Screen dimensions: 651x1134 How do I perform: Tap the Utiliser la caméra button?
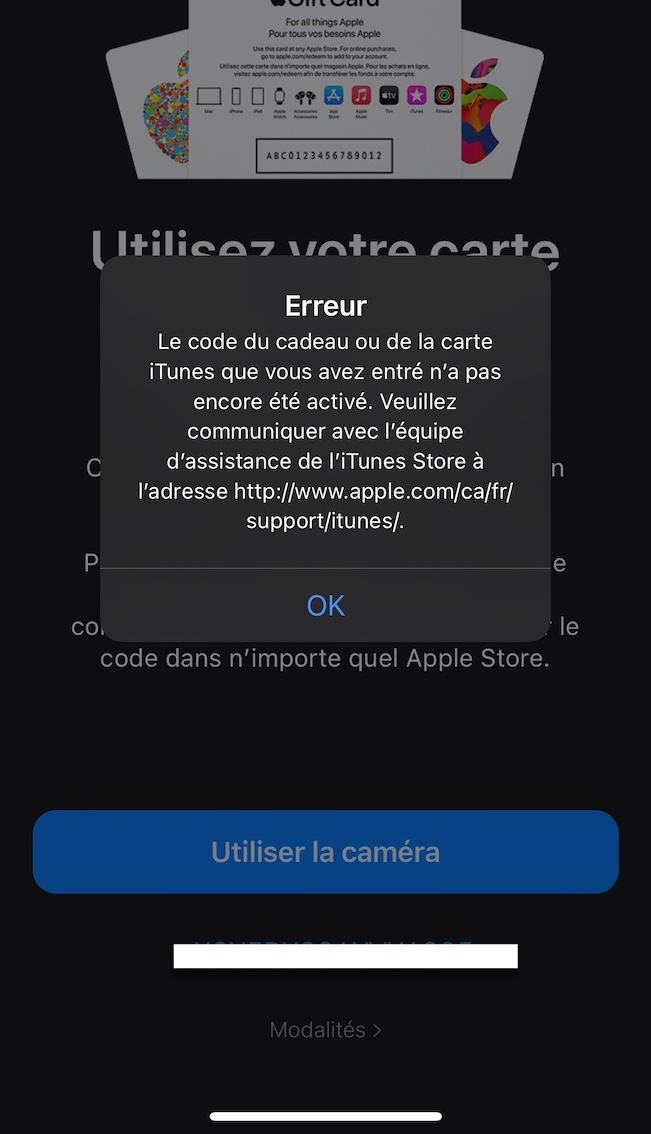pos(326,851)
